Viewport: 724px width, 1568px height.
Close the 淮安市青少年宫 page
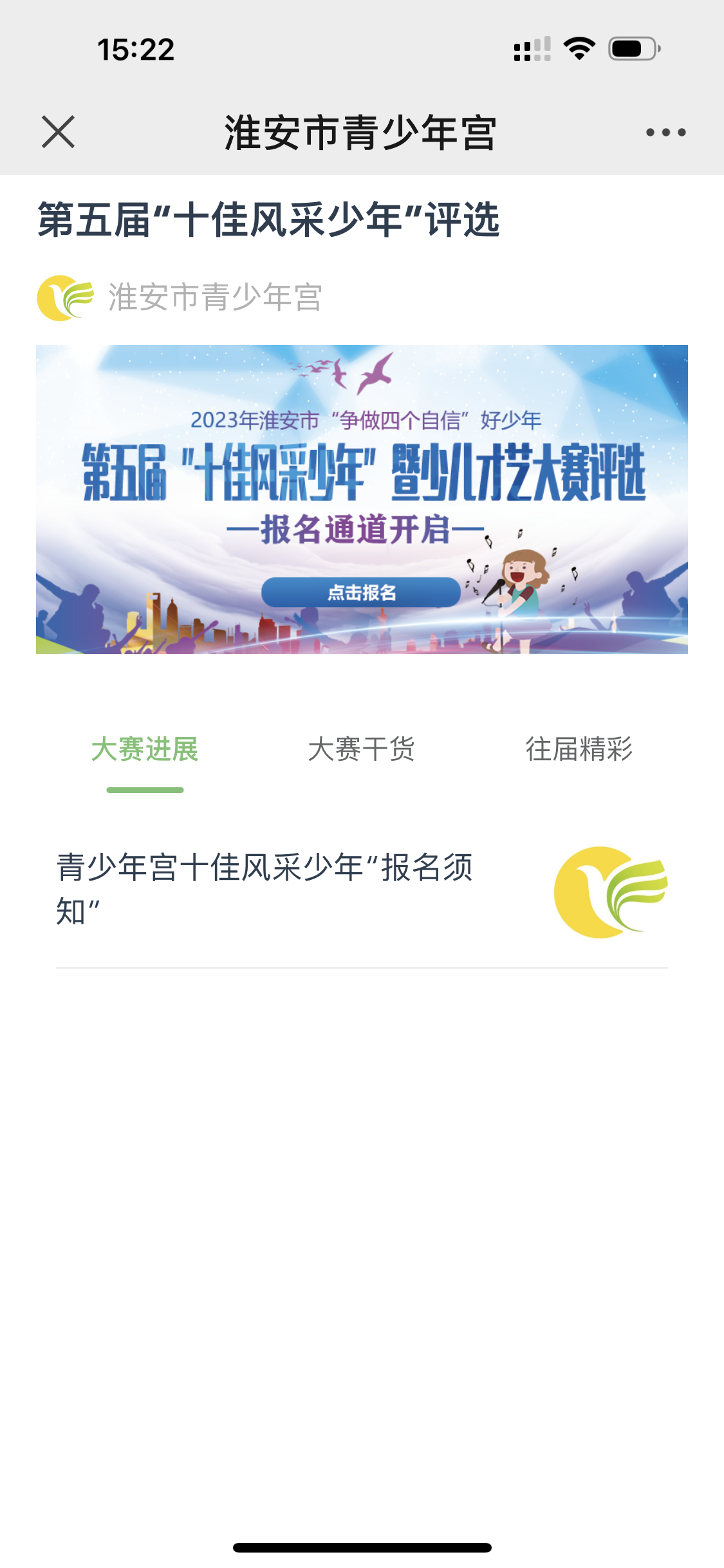(59, 132)
